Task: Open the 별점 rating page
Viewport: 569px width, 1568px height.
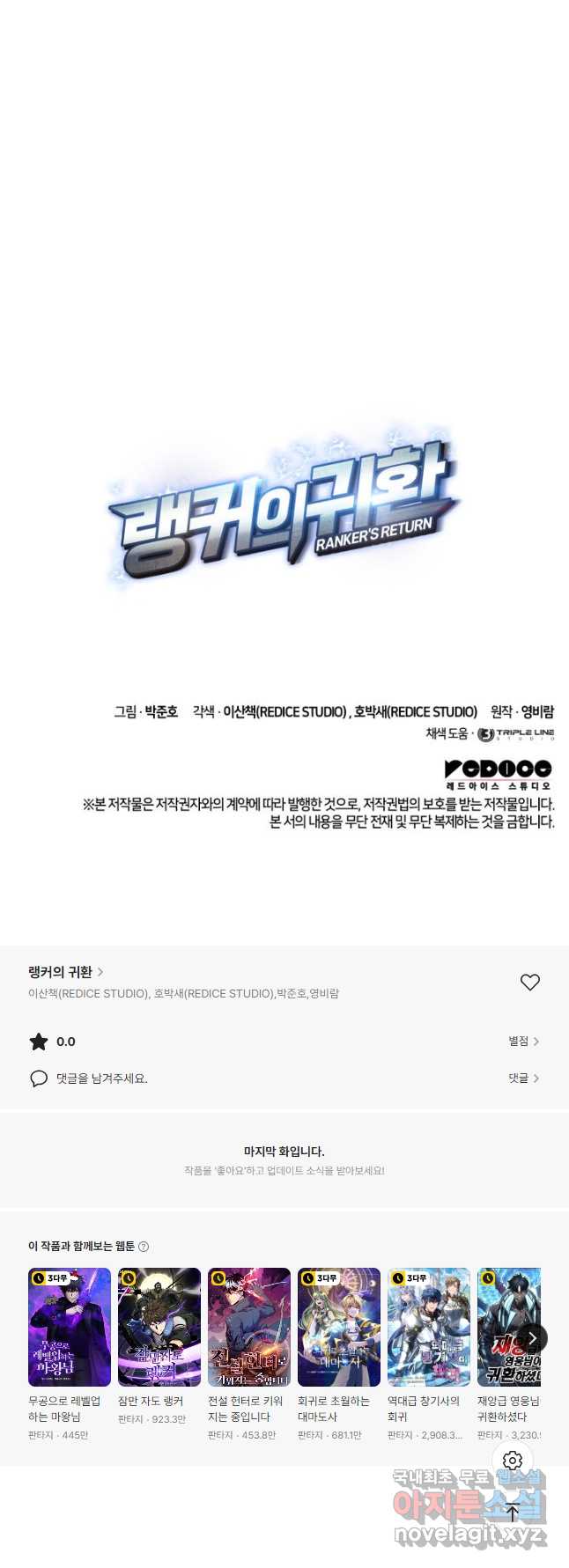Action: click(523, 1042)
